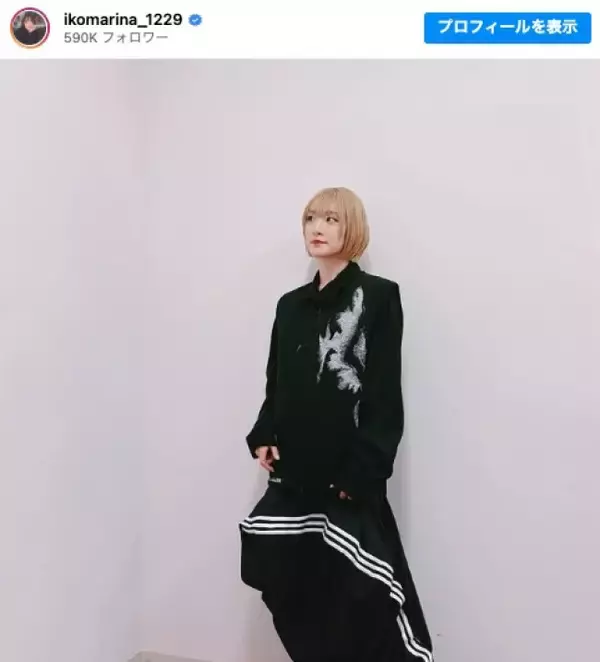Tap the プロフィールを表示 button
The width and height of the screenshot is (600, 662).
[x=507, y=27]
